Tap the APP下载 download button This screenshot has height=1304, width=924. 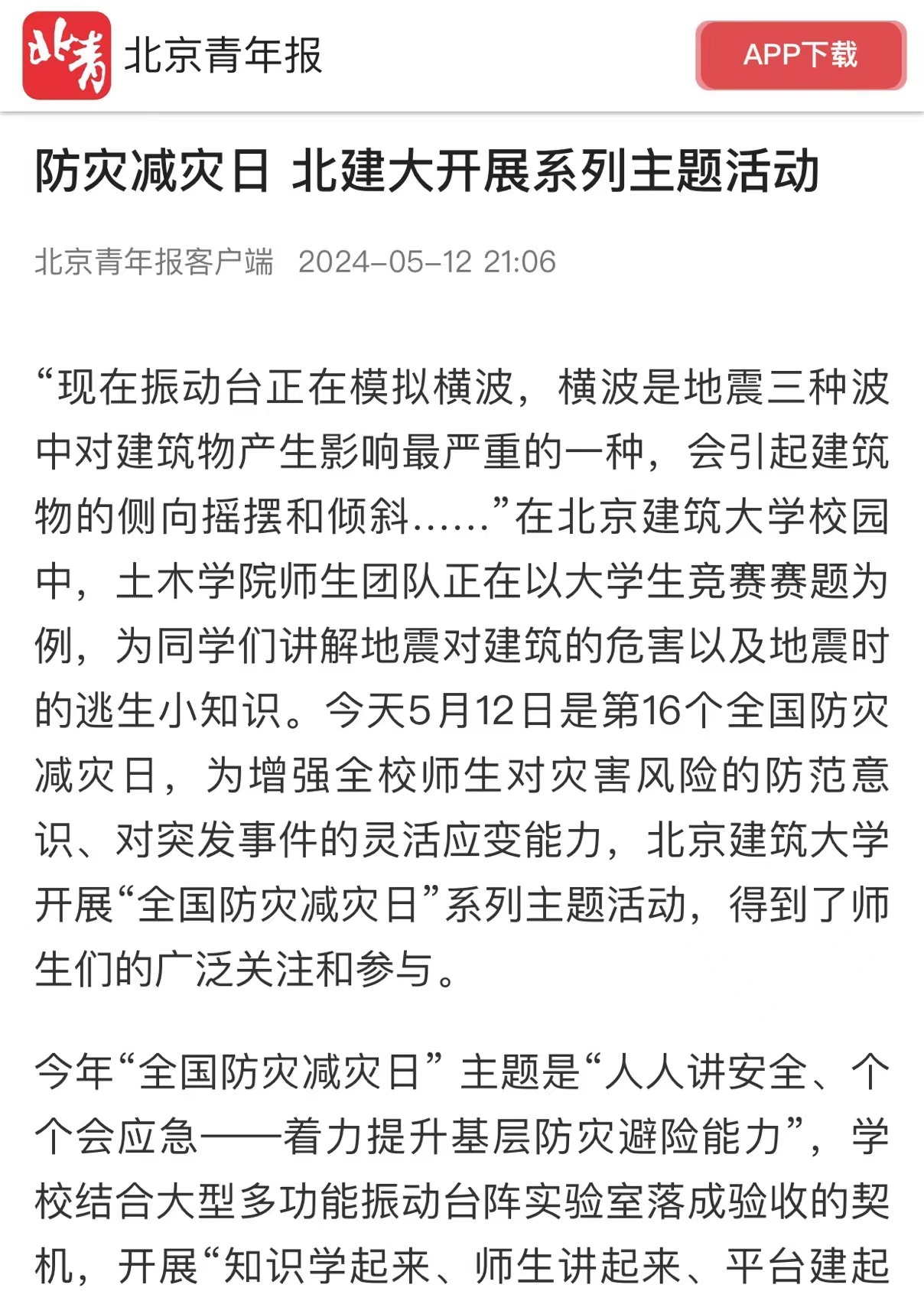[x=800, y=55]
